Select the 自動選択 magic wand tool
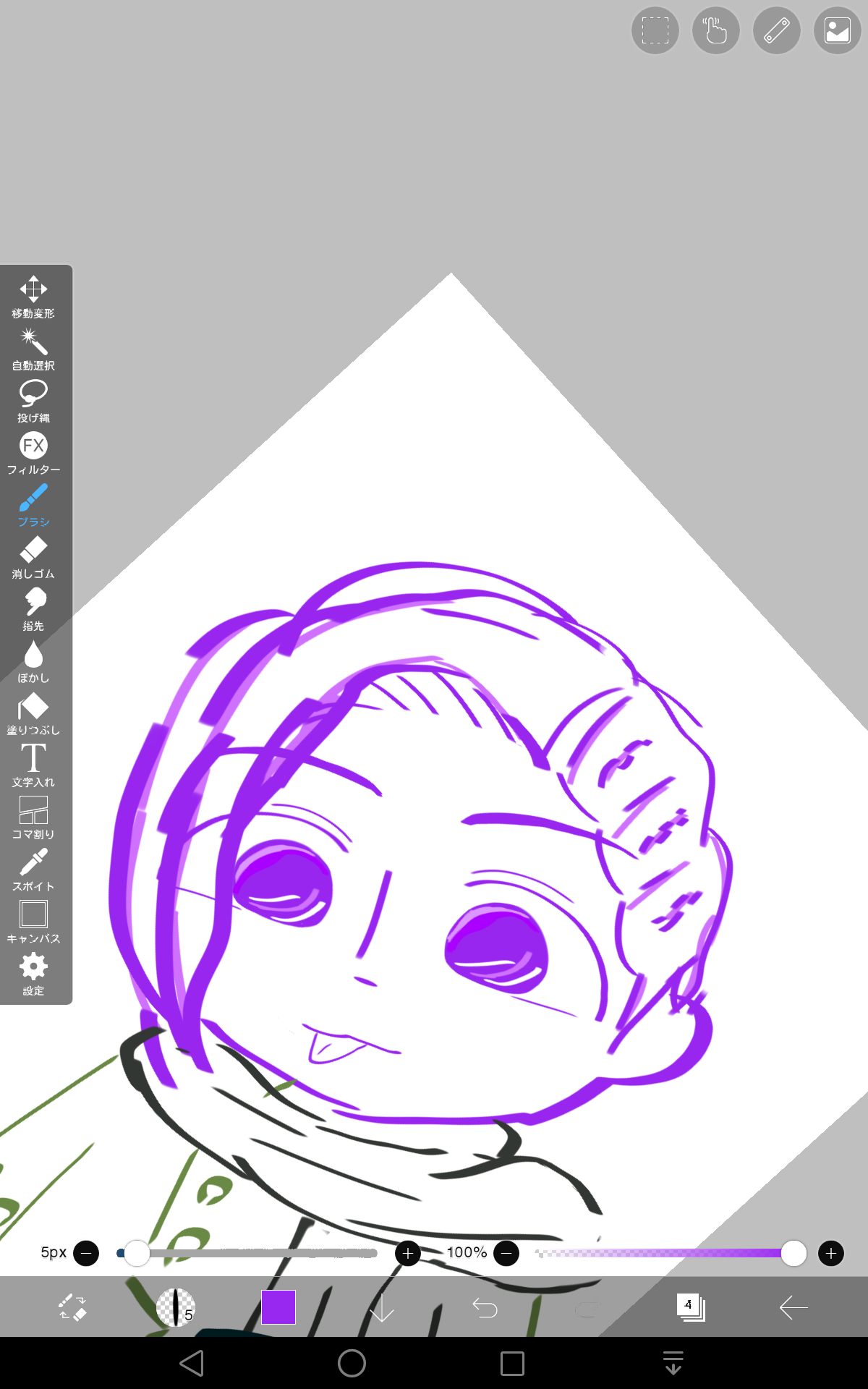 [x=33, y=348]
